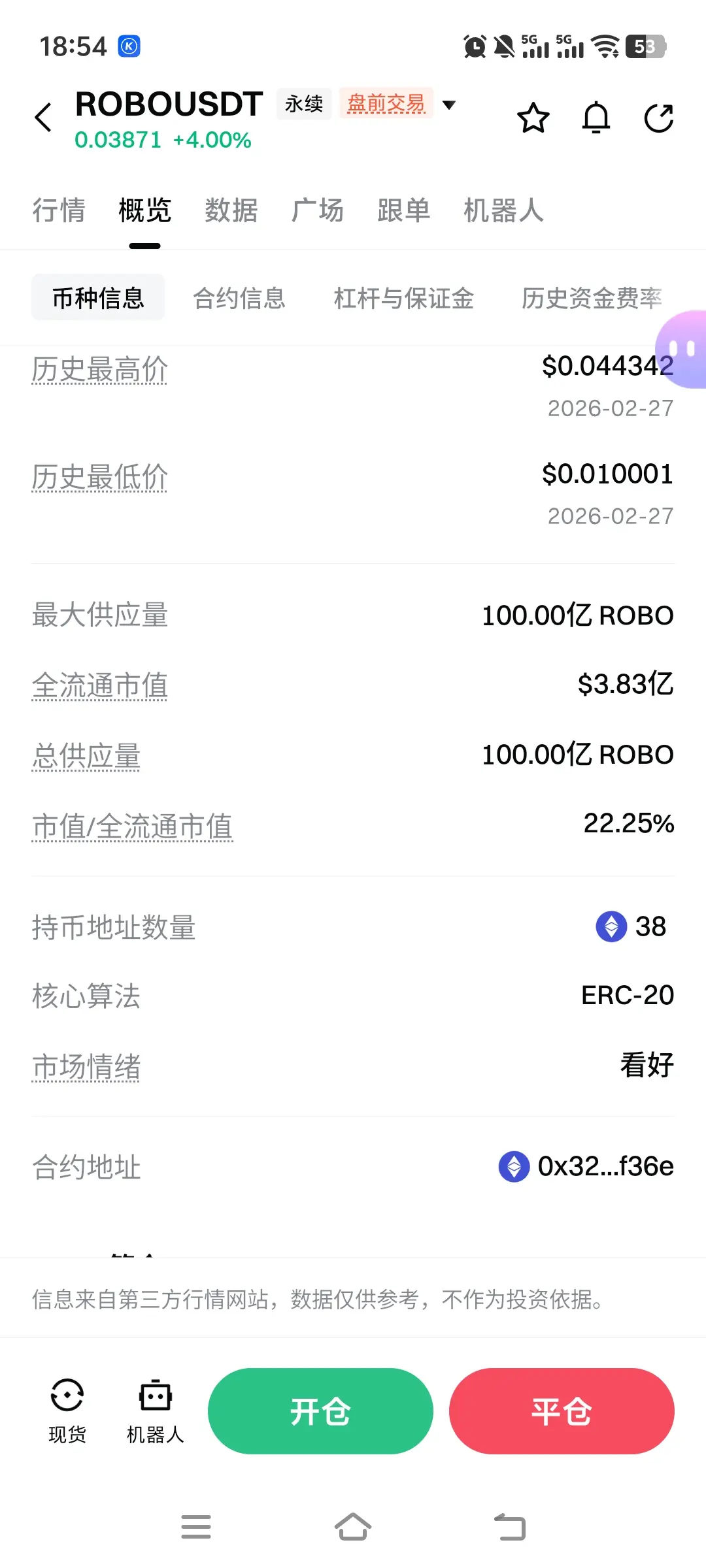Viewport: 706px width, 1568px height.
Task: Switch to the 数据 tab
Action: tap(231, 210)
